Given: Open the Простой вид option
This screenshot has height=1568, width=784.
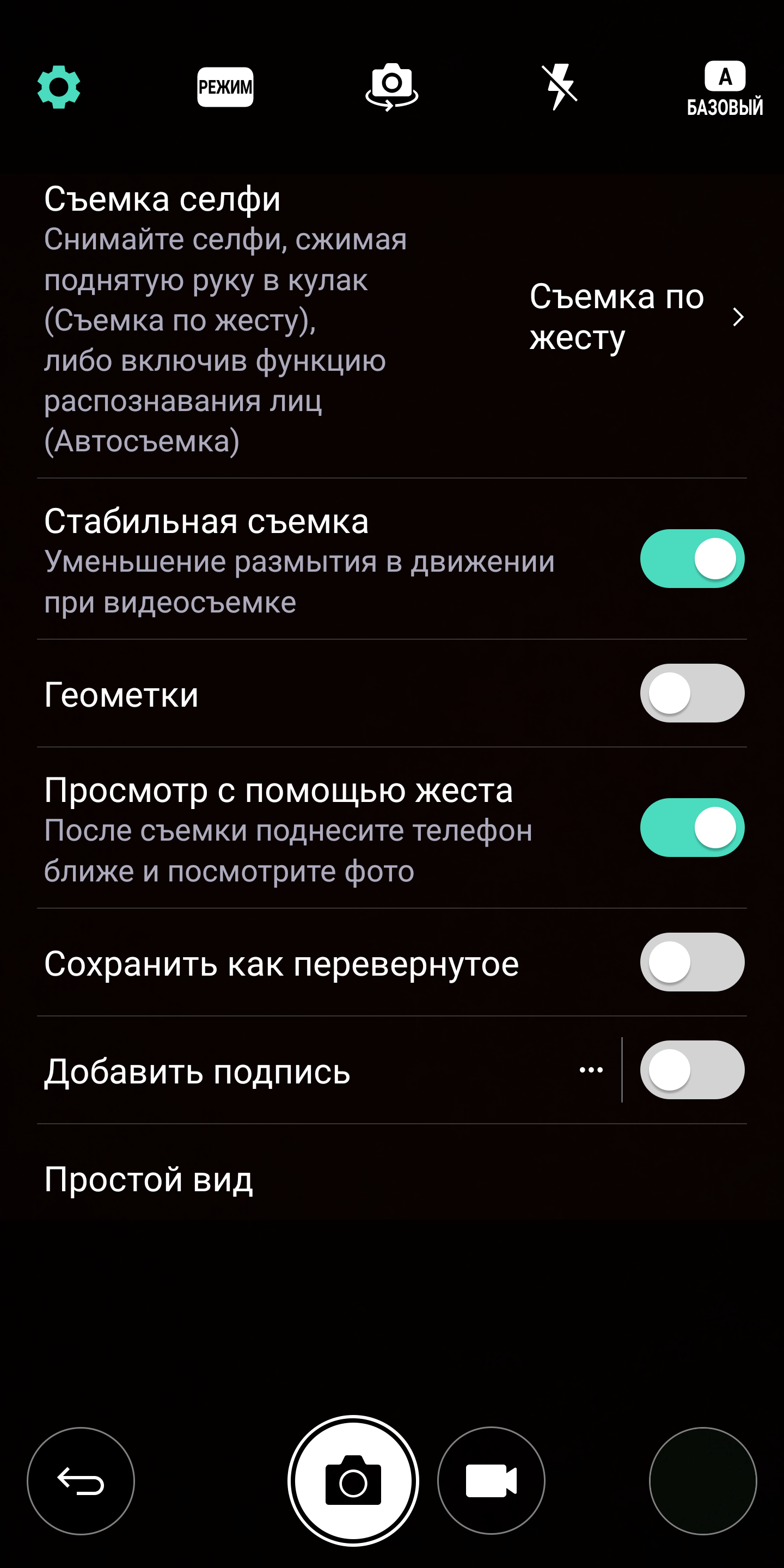Looking at the screenshot, I should point(392,1179).
